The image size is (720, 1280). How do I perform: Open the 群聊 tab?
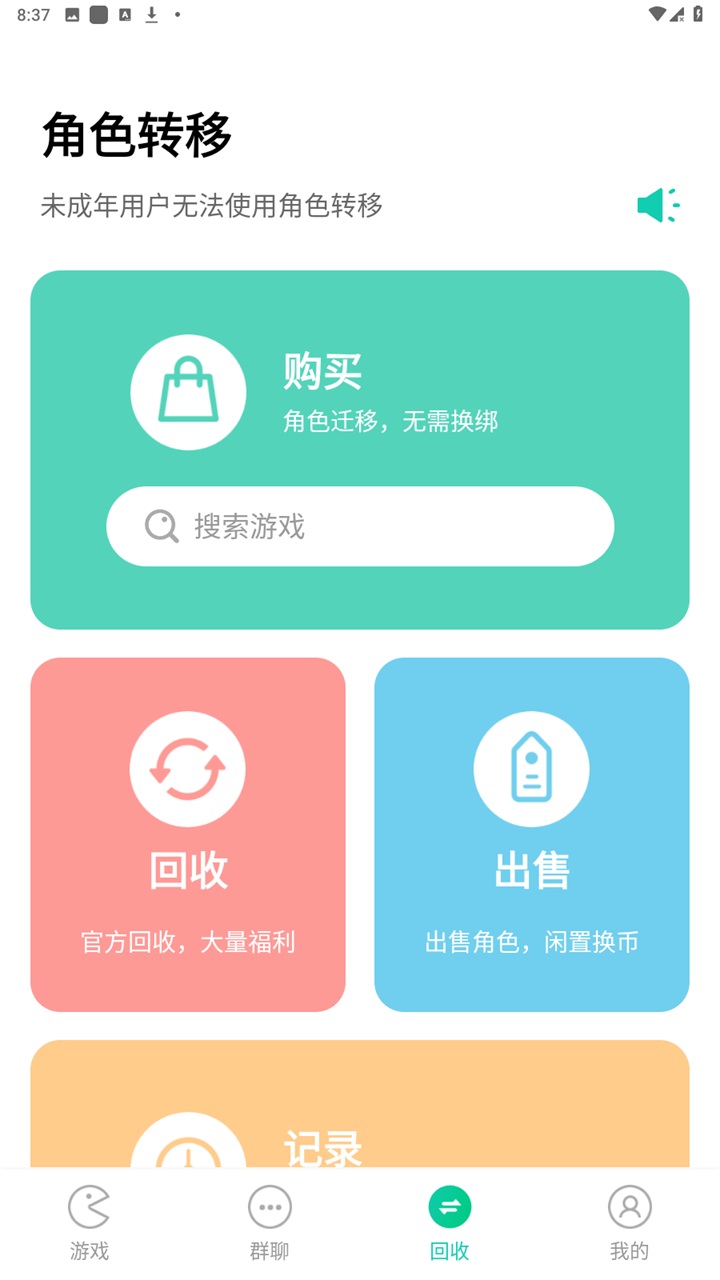click(269, 1222)
